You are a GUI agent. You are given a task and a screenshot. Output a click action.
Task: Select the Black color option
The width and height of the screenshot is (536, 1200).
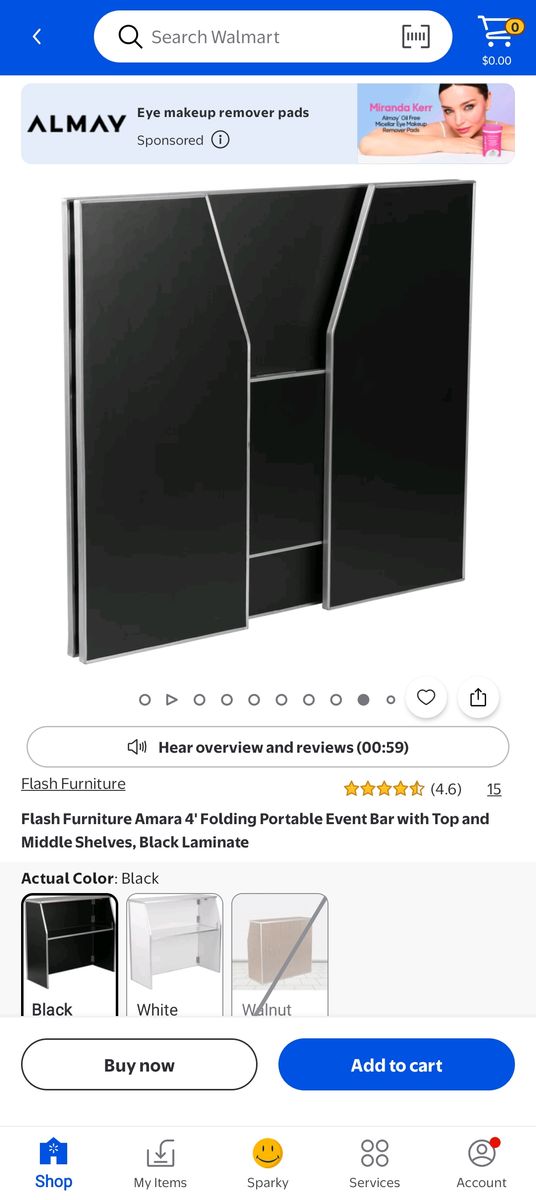pos(70,956)
